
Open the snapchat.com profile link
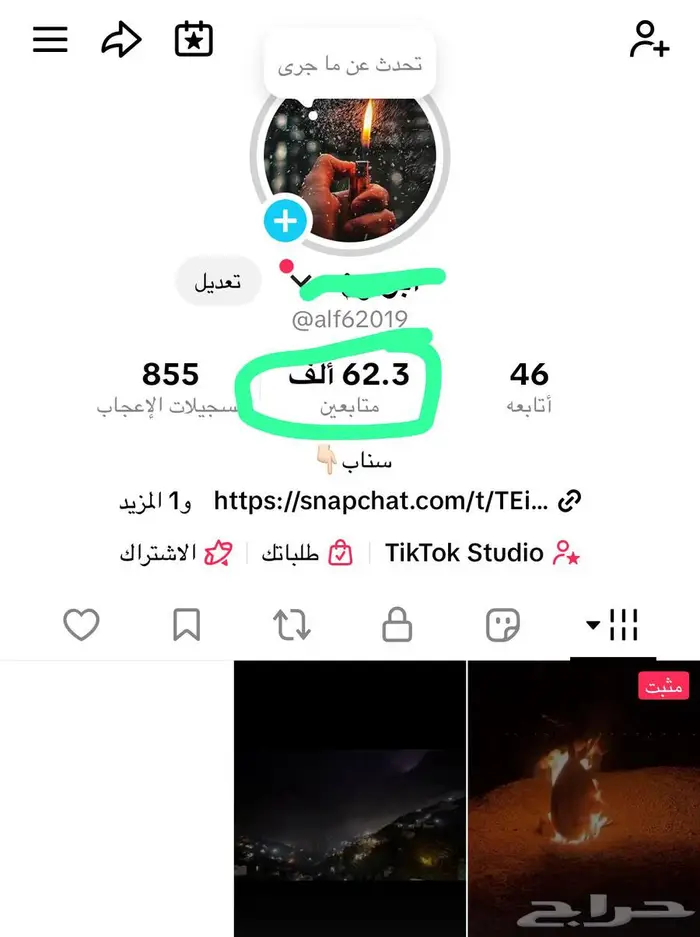[380, 500]
